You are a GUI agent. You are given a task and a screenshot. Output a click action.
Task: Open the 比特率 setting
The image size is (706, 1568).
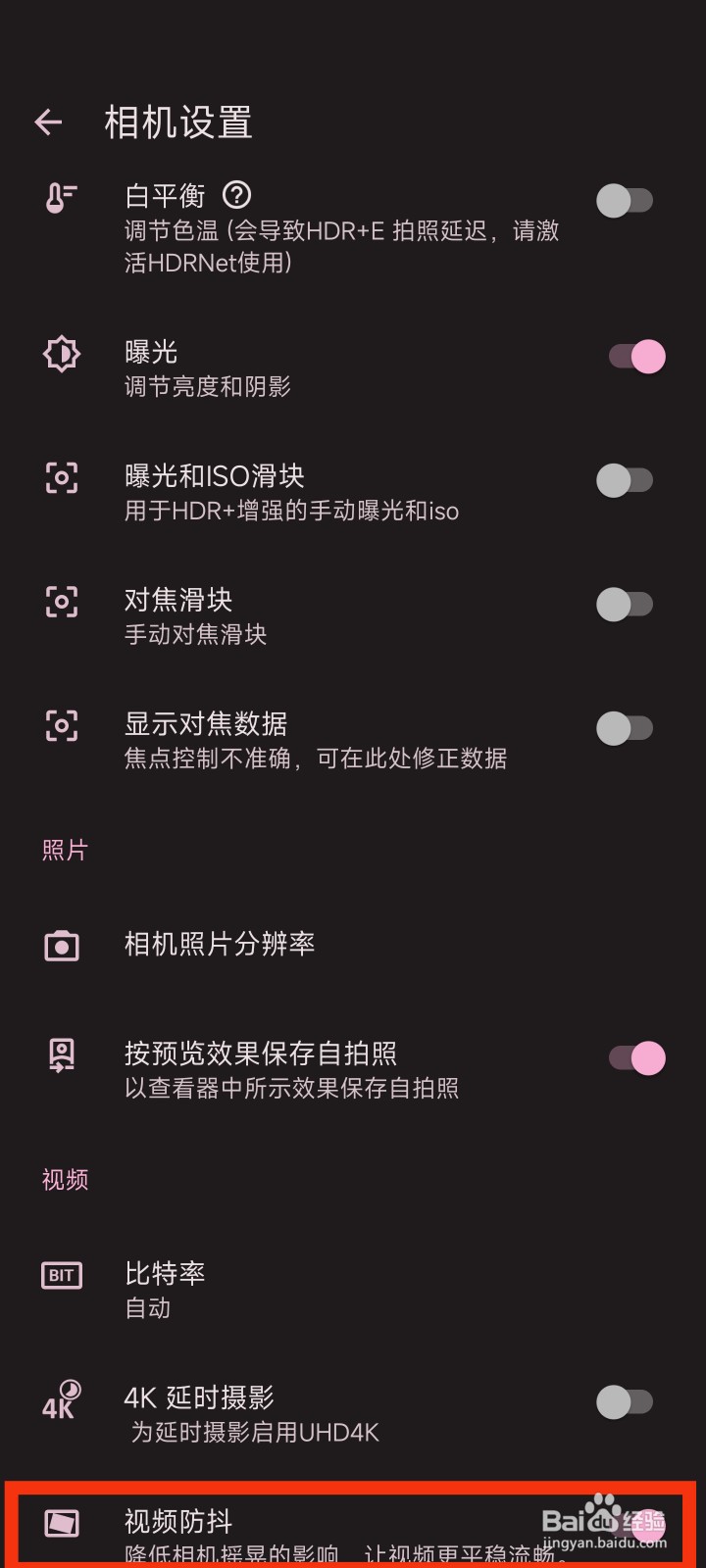pos(353,1290)
